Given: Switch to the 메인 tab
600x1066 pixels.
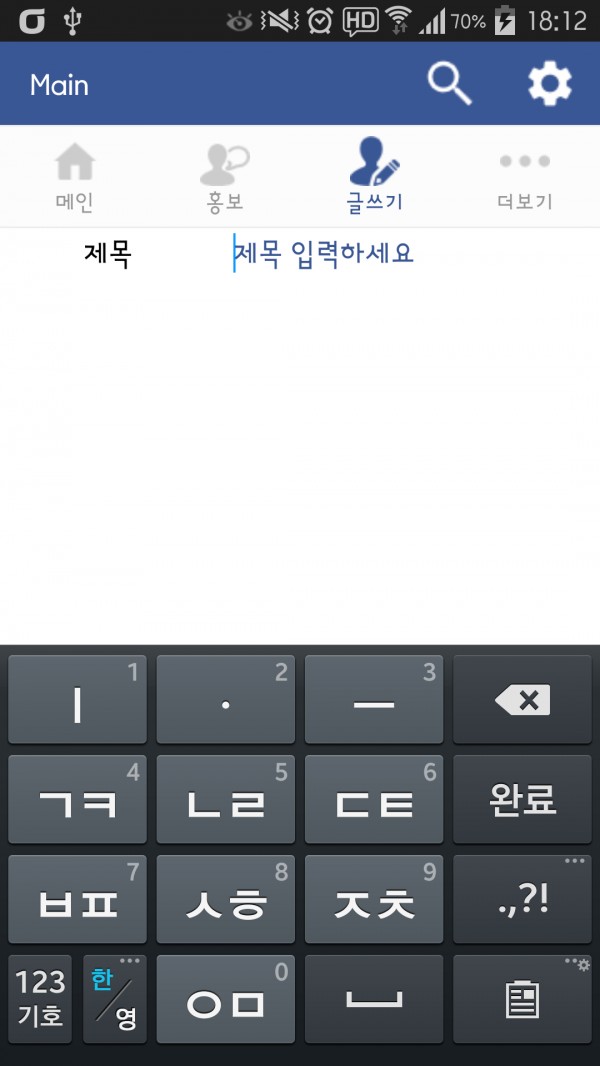Looking at the screenshot, I should point(75,177).
